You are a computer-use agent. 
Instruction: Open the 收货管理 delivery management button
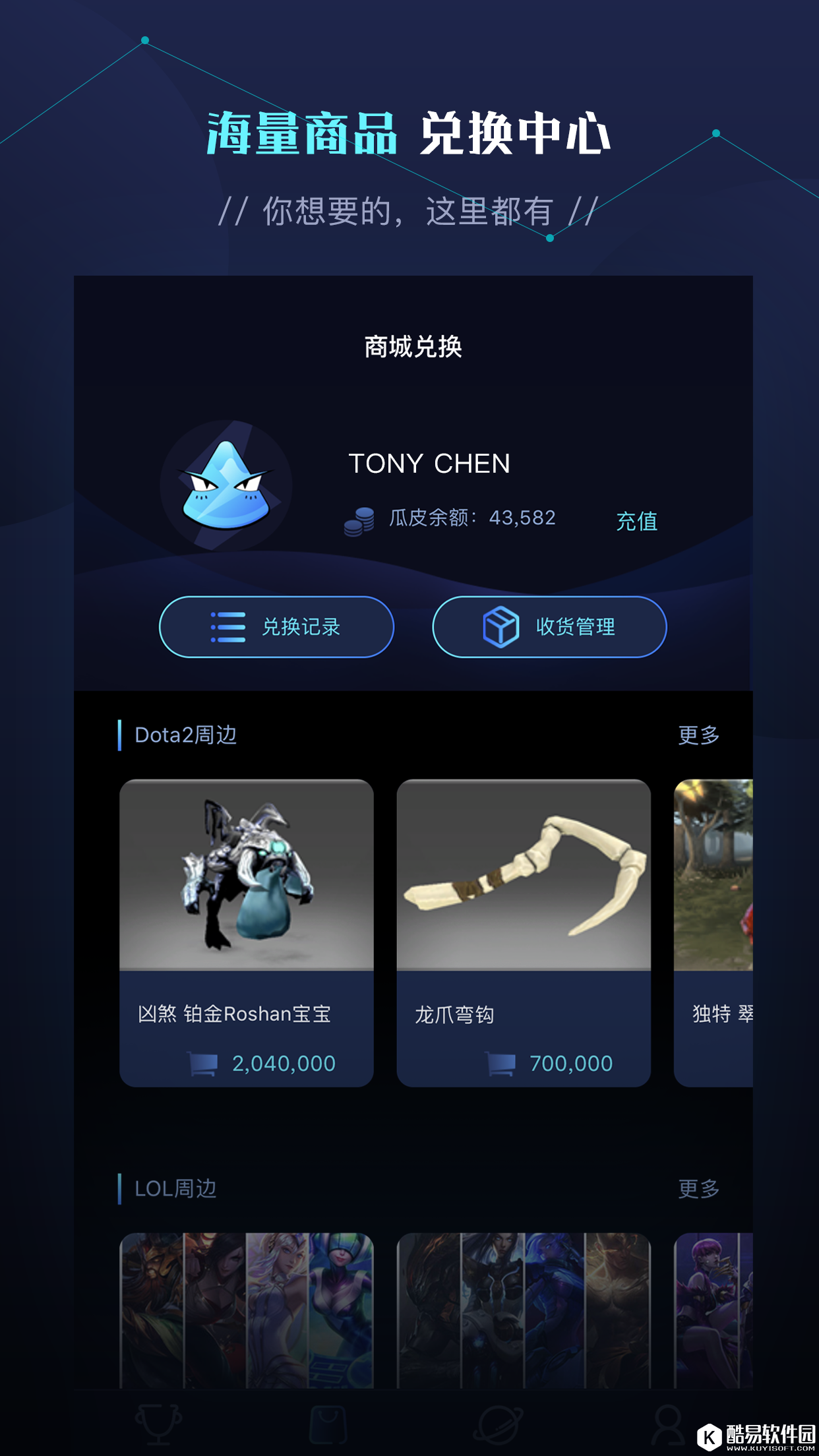tap(551, 628)
